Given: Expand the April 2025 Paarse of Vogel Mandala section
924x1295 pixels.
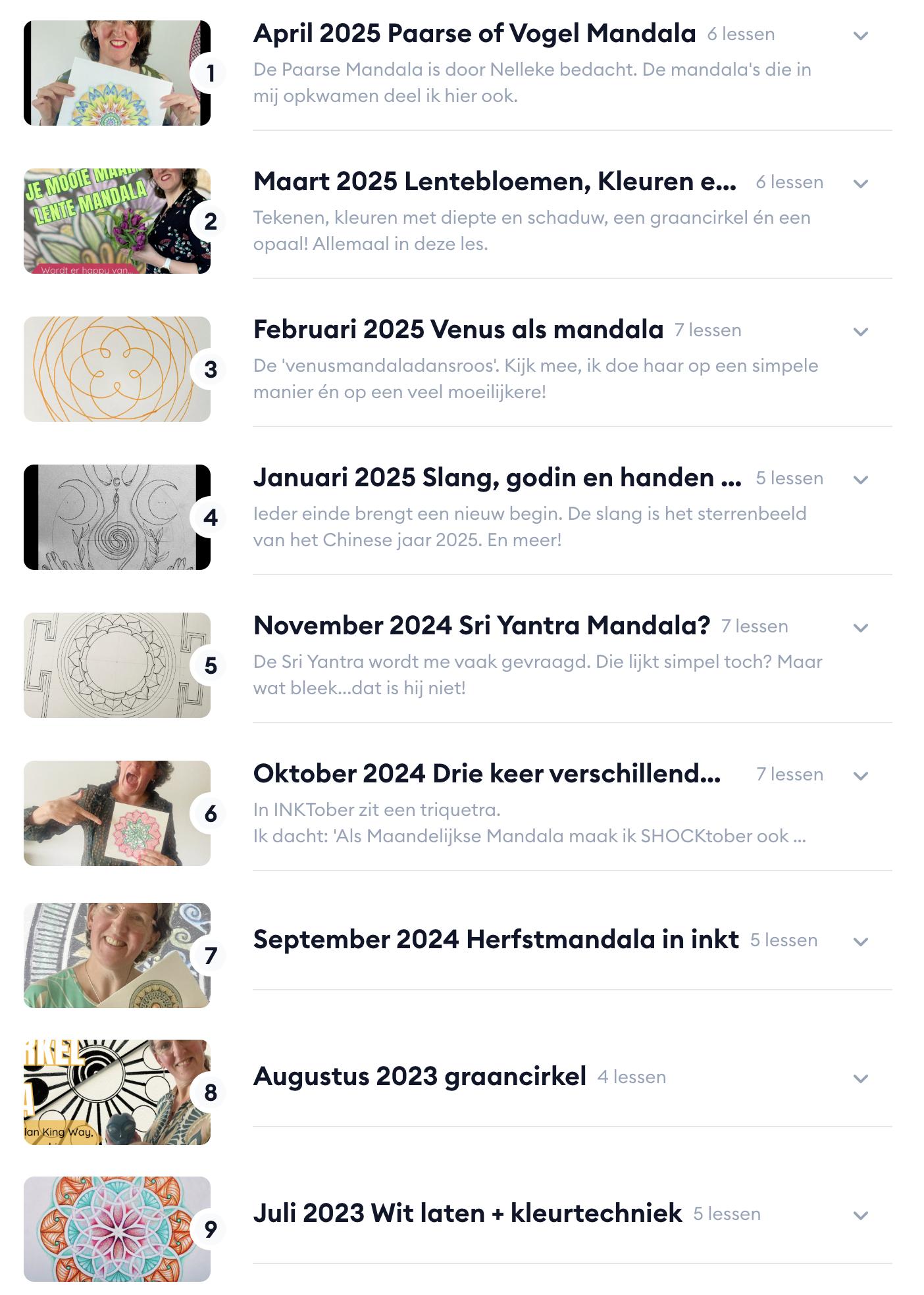Looking at the screenshot, I should tap(860, 36).
